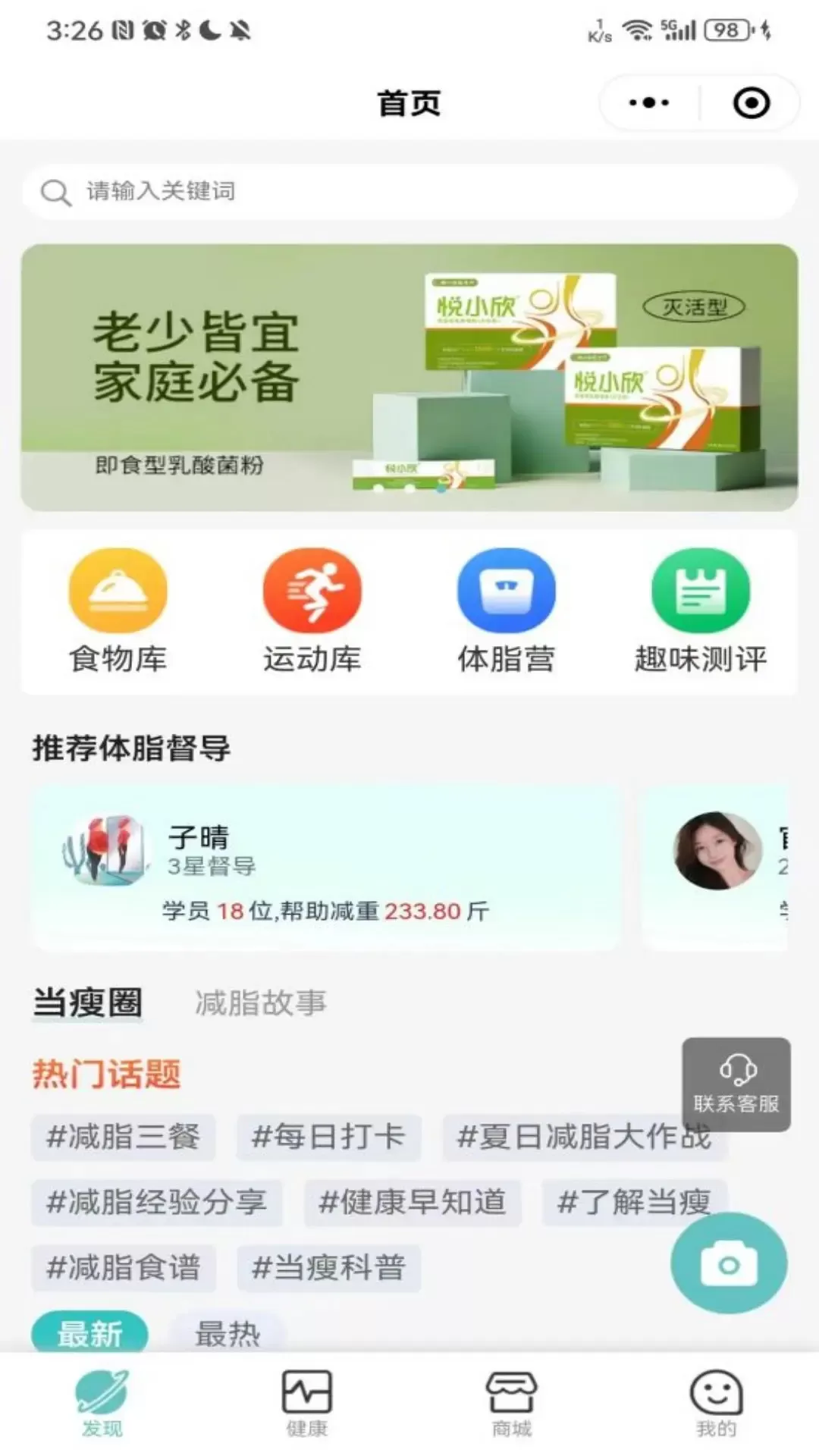The image size is (819, 1456).
Task: Open 运动库 exercise library
Action: [x=312, y=612]
